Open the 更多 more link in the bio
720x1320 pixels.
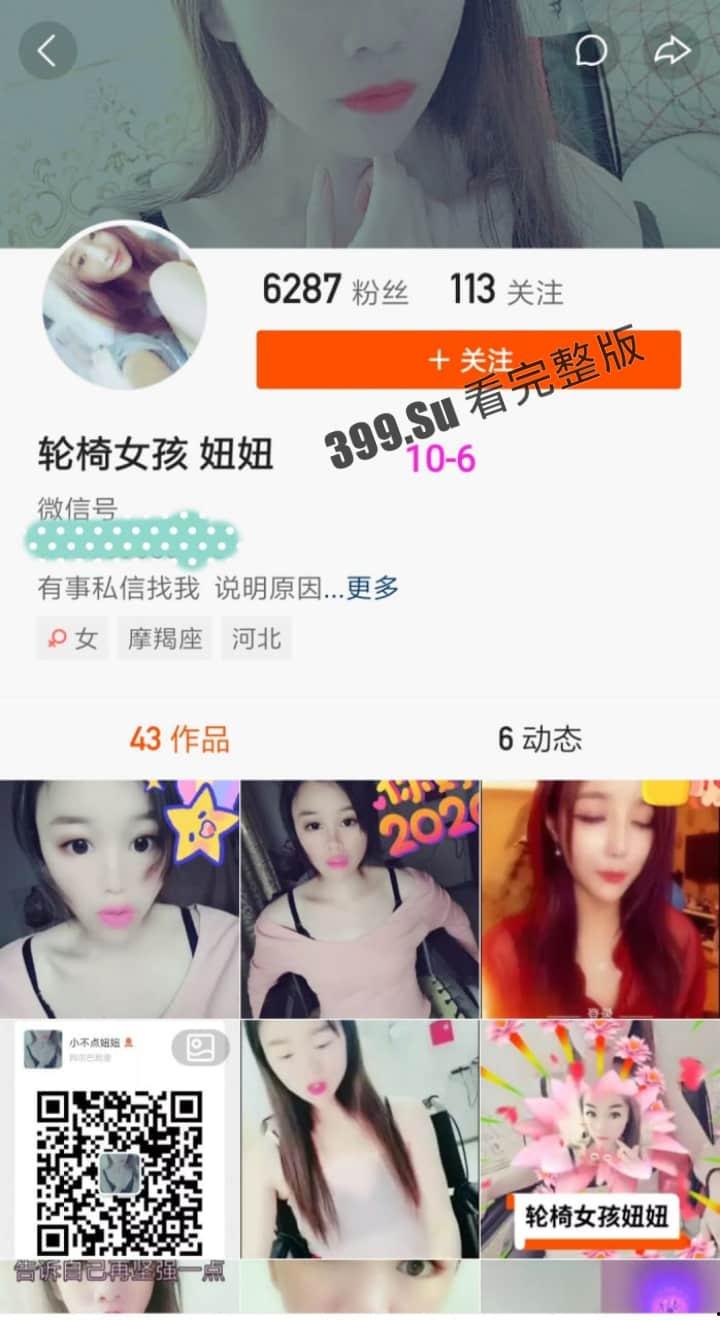tap(372, 590)
